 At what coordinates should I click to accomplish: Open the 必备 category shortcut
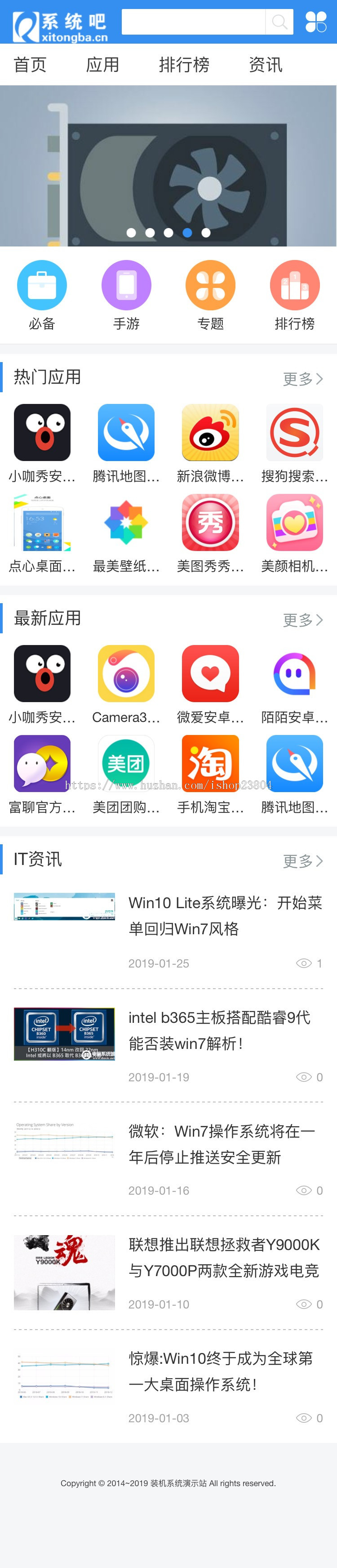[x=42, y=295]
